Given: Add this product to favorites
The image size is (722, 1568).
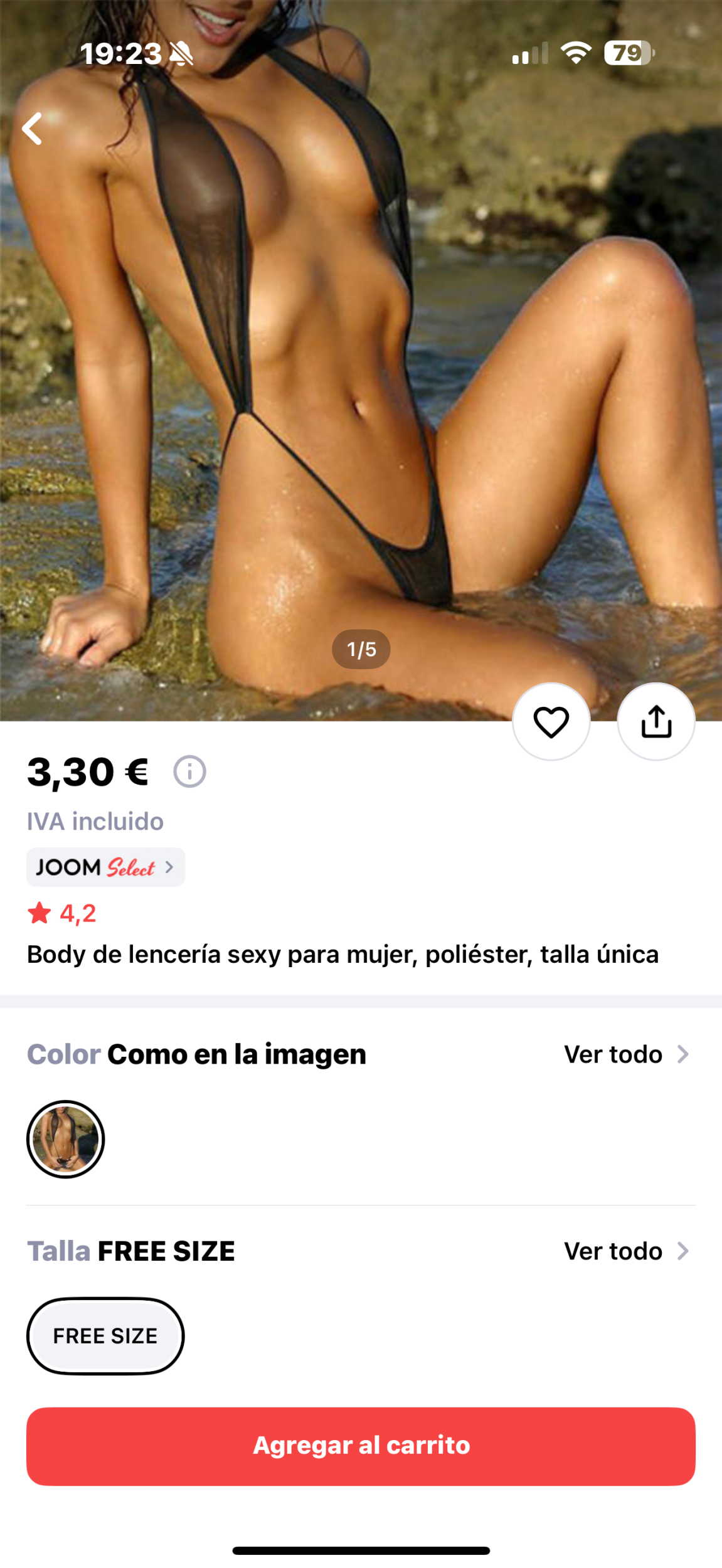Looking at the screenshot, I should (x=551, y=721).
